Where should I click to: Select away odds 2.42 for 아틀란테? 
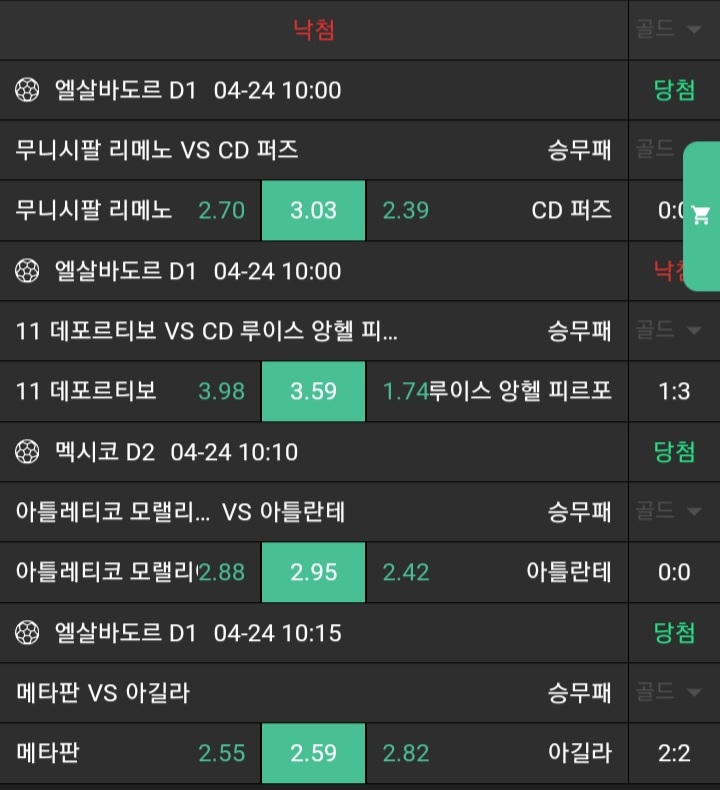[x=406, y=572]
